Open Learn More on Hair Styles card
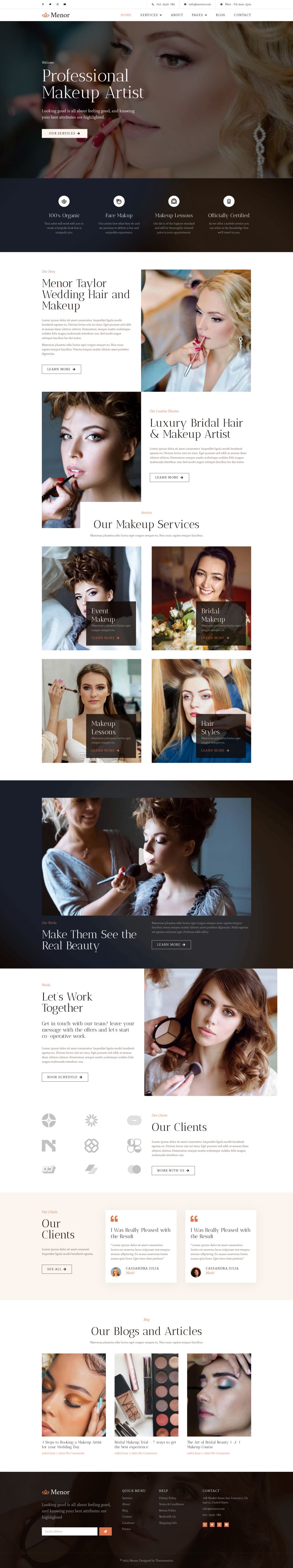Screen dimensions: 293x1568 tap(215, 751)
